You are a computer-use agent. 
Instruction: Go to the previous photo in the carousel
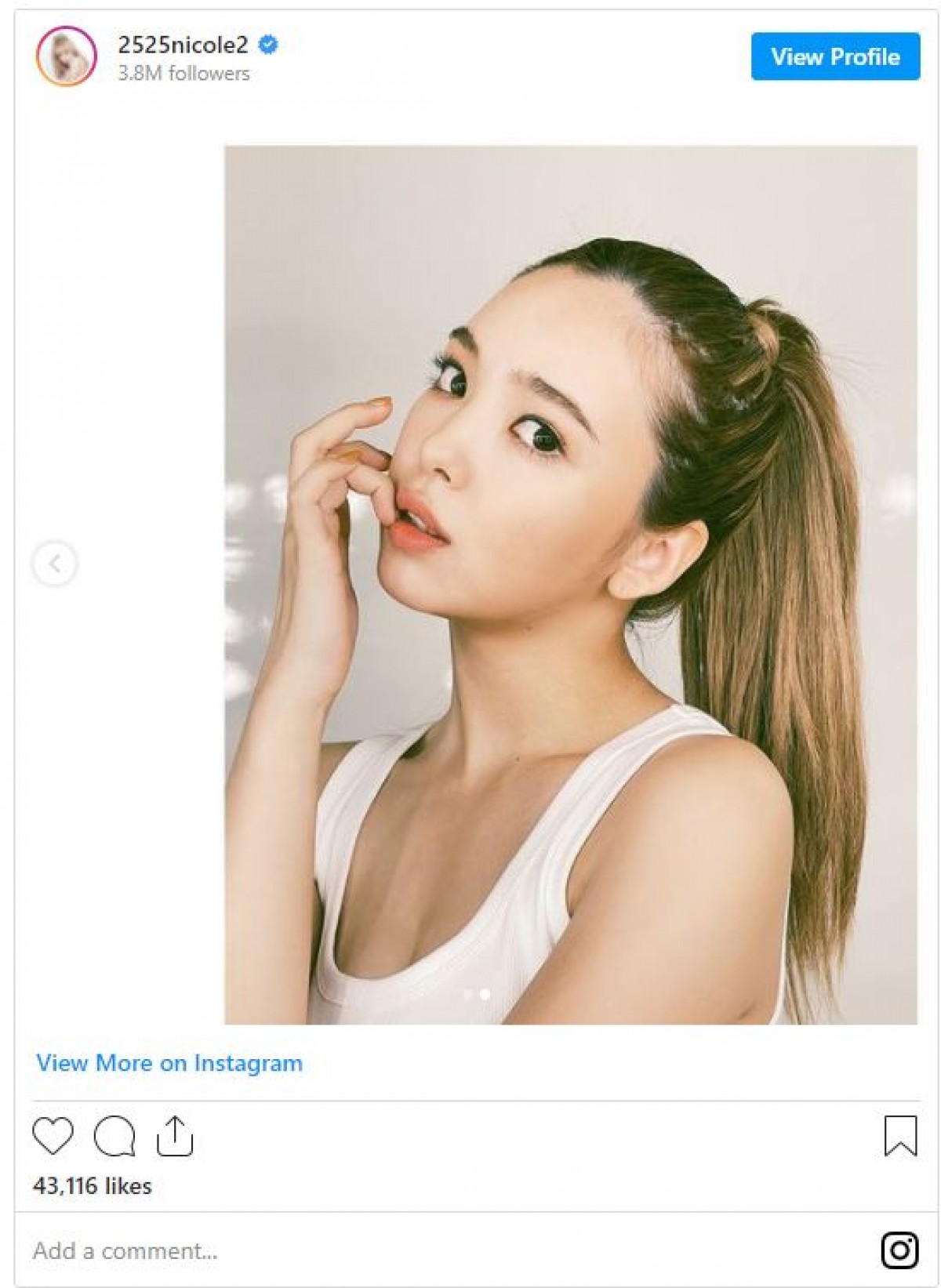coord(54,563)
